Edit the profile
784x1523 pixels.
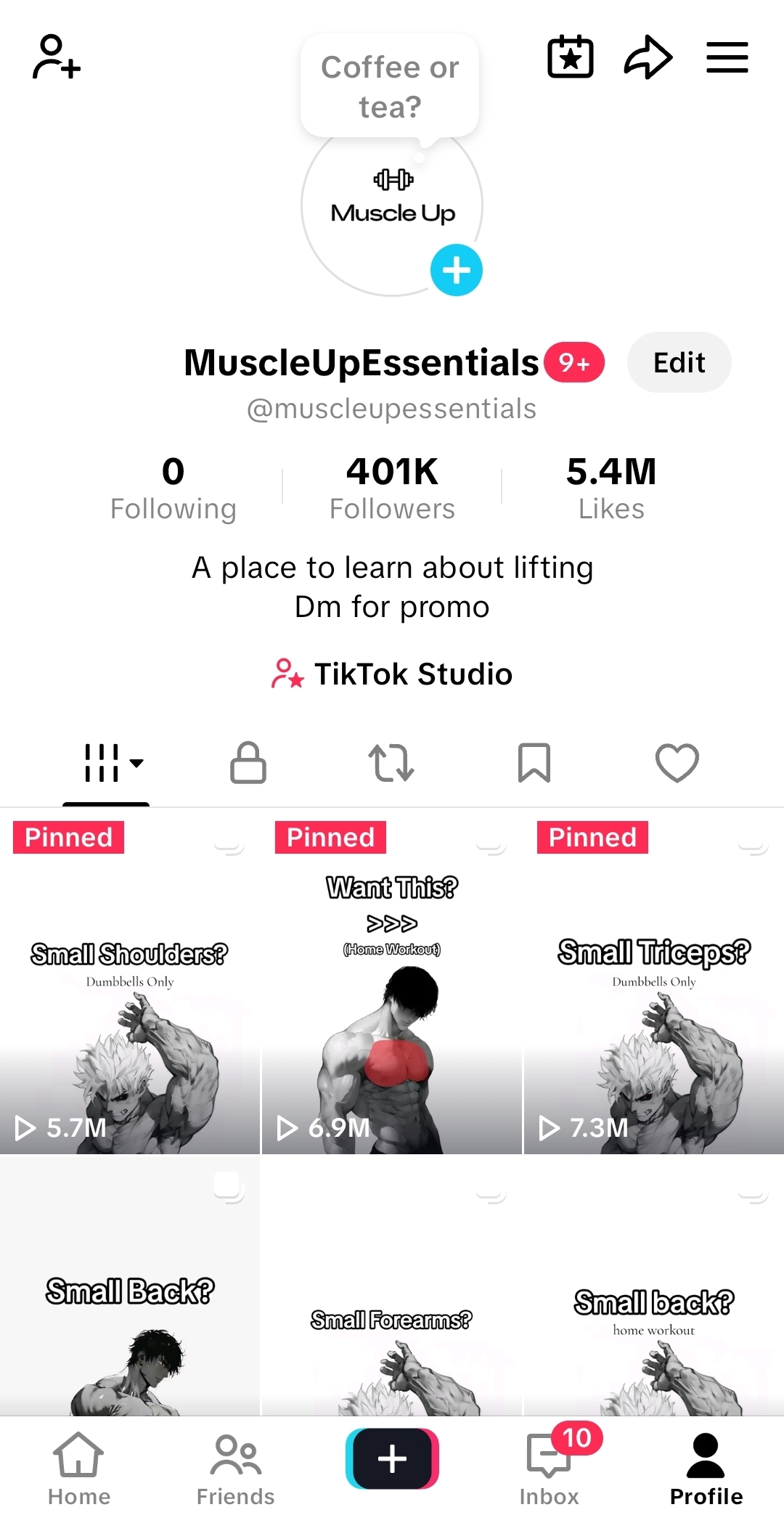click(679, 362)
